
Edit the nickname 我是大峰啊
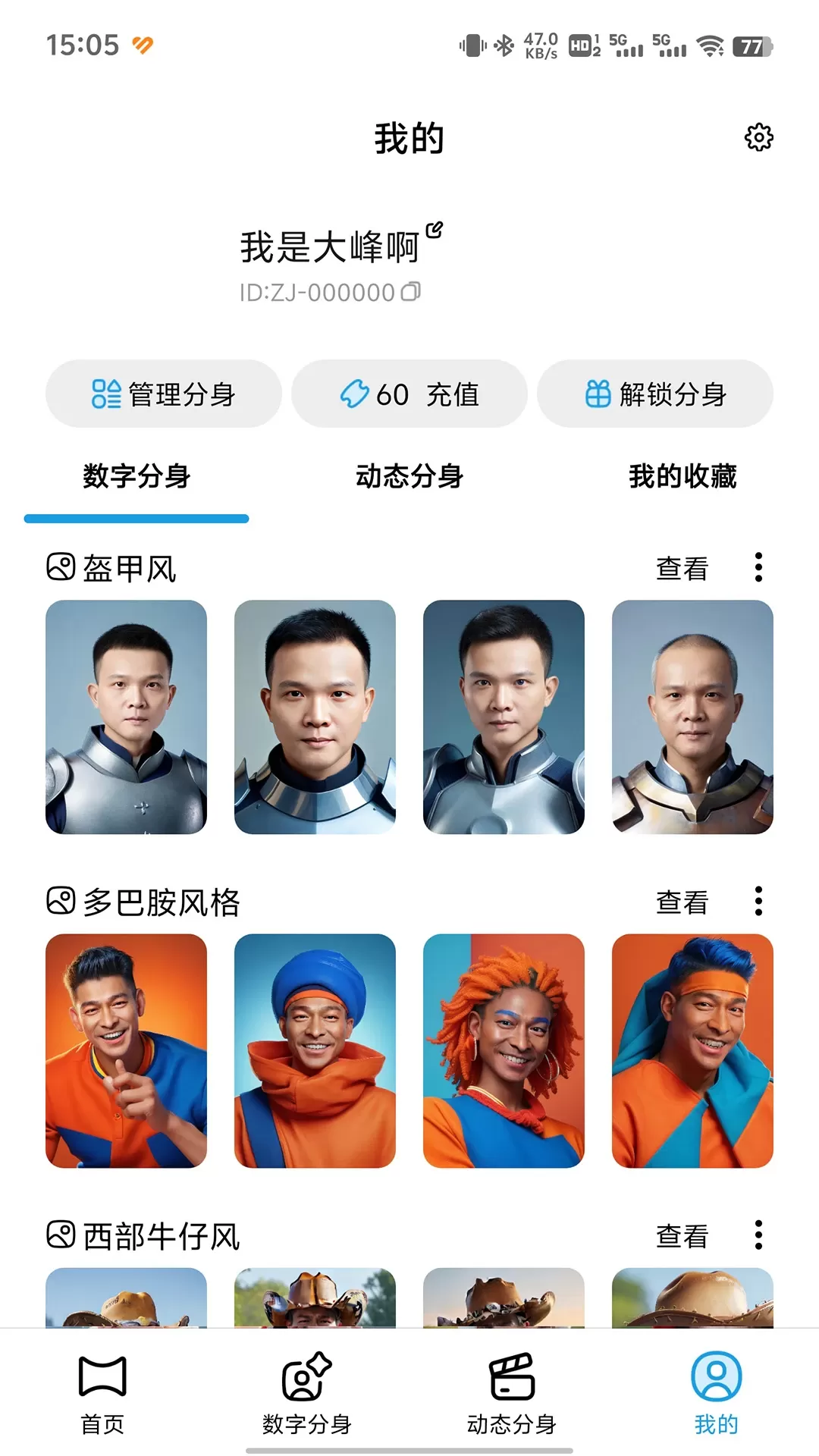coord(434,230)
